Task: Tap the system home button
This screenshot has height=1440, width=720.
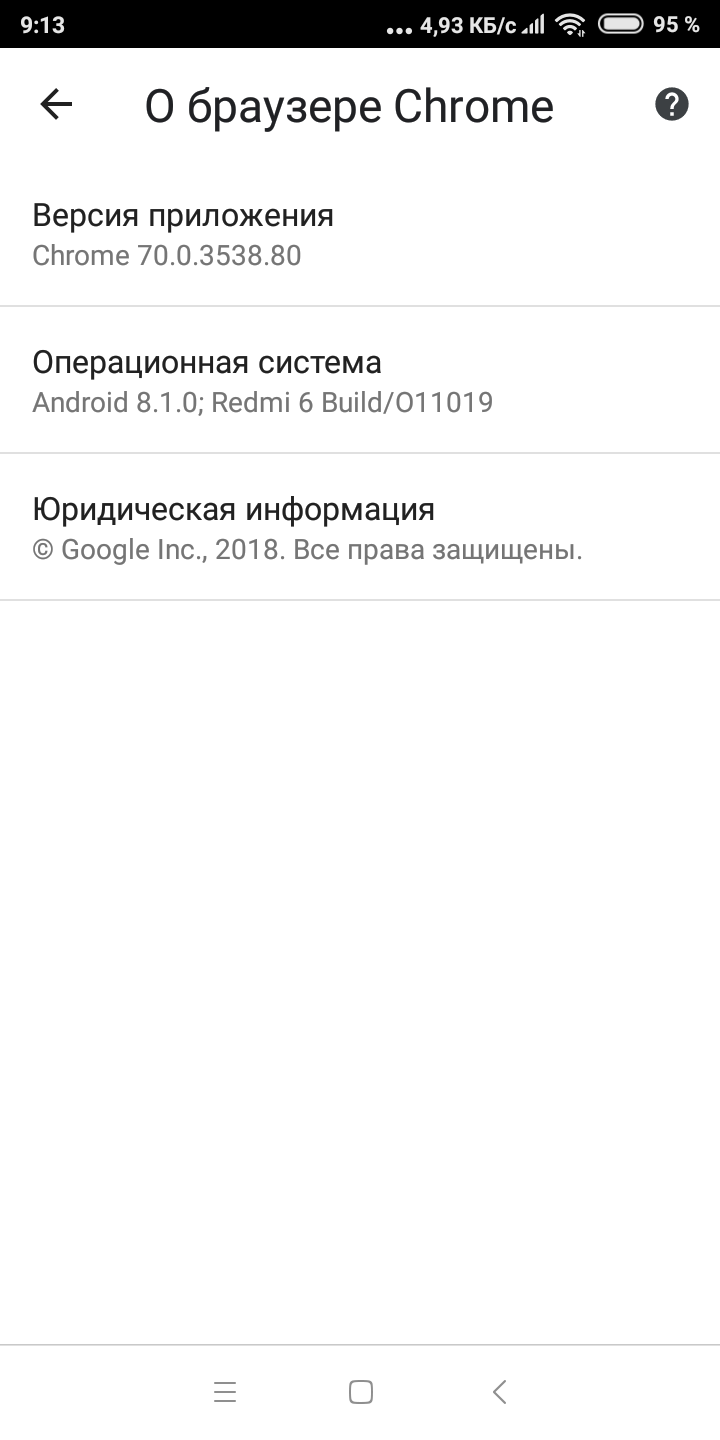Action: pos(361,1392)
